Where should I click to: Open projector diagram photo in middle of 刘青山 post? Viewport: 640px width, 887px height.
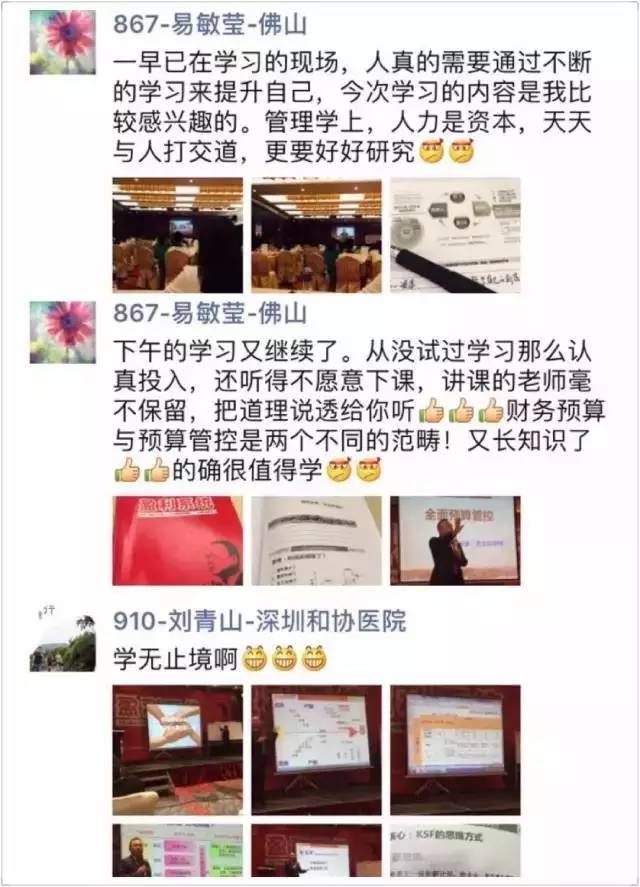316,748
